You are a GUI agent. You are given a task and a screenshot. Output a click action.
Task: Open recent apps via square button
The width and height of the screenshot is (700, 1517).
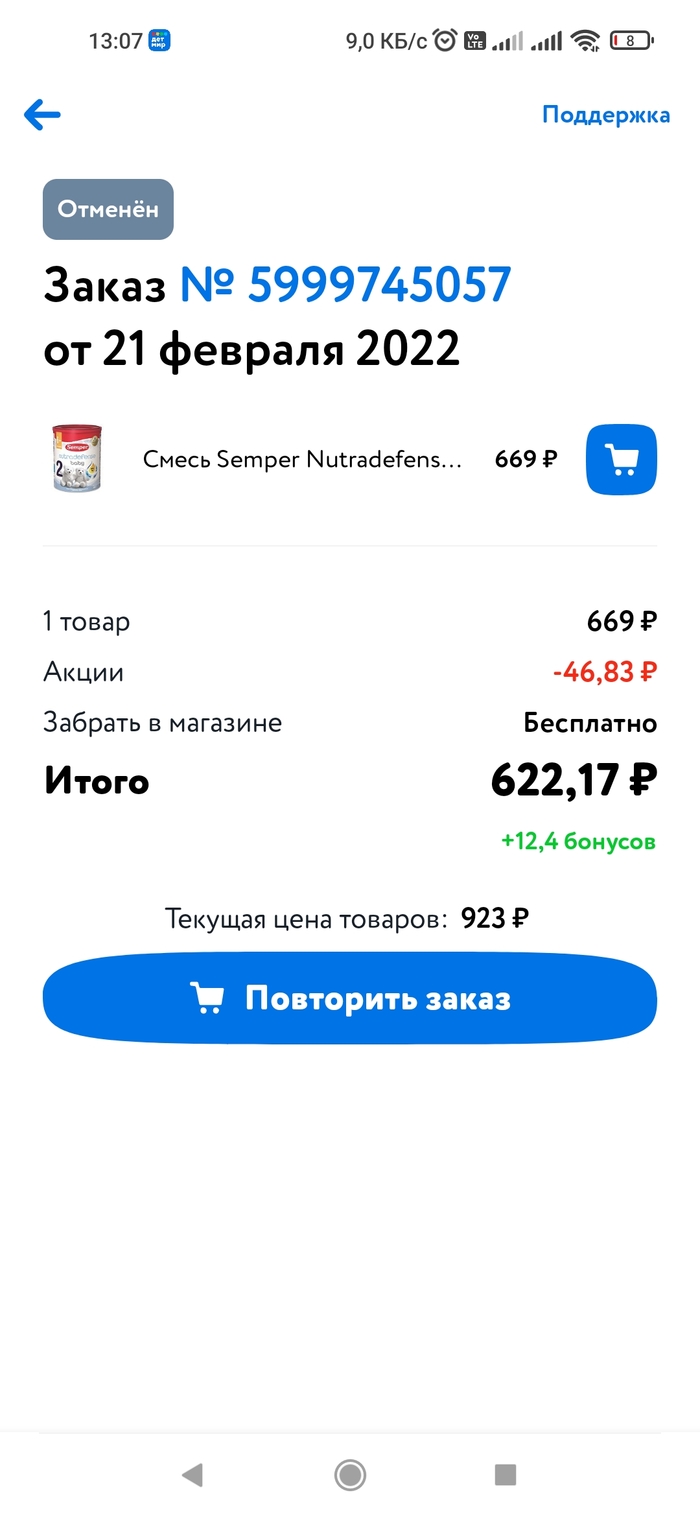coord(505,1474)
